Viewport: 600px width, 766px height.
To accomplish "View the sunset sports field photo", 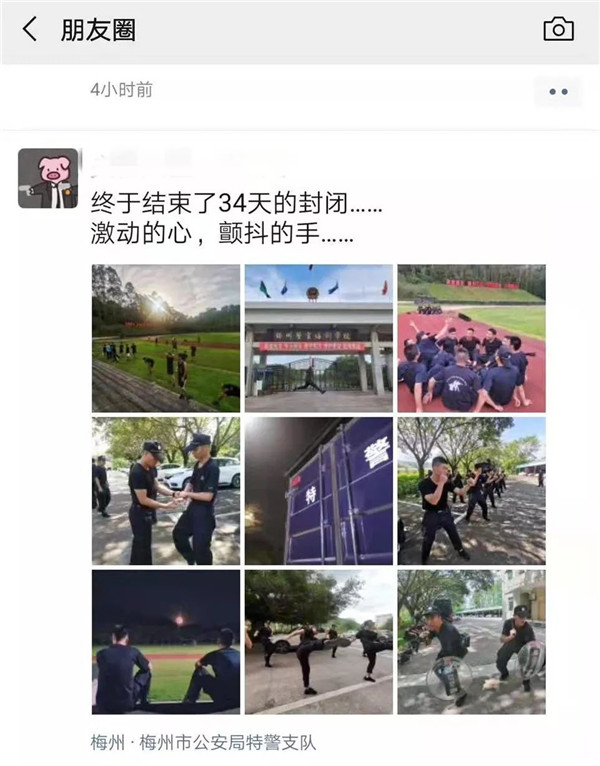I will 166,338.
